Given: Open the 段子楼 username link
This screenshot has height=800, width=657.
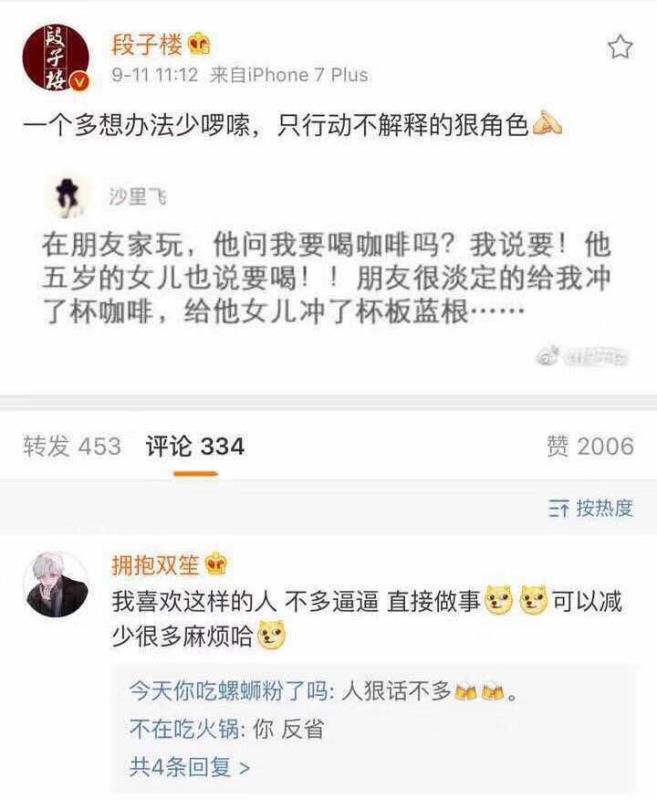Looking at the screenshot, I should coord(151,43).
